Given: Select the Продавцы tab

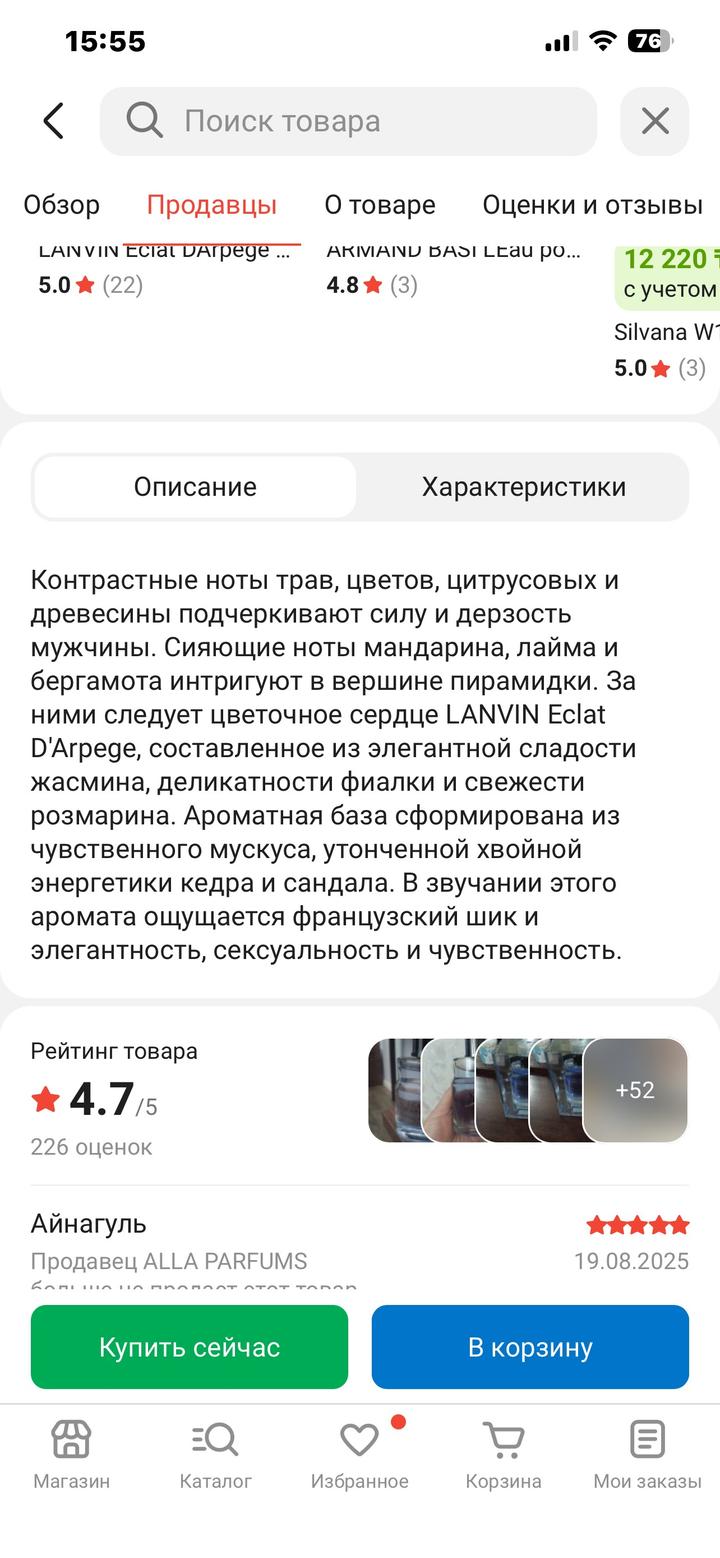Looking at the screenshot, I should (212, 205).
